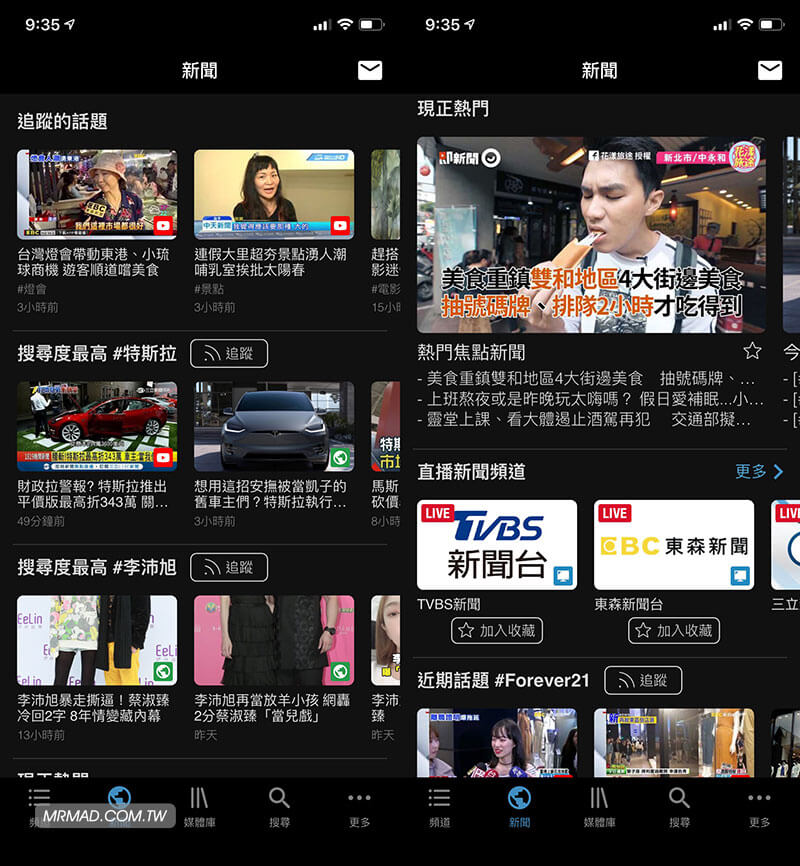The width and height of the screenshot is (800, 866).
Task: Switch to the 新聞 tab
Action: click(x=518, y=800)
